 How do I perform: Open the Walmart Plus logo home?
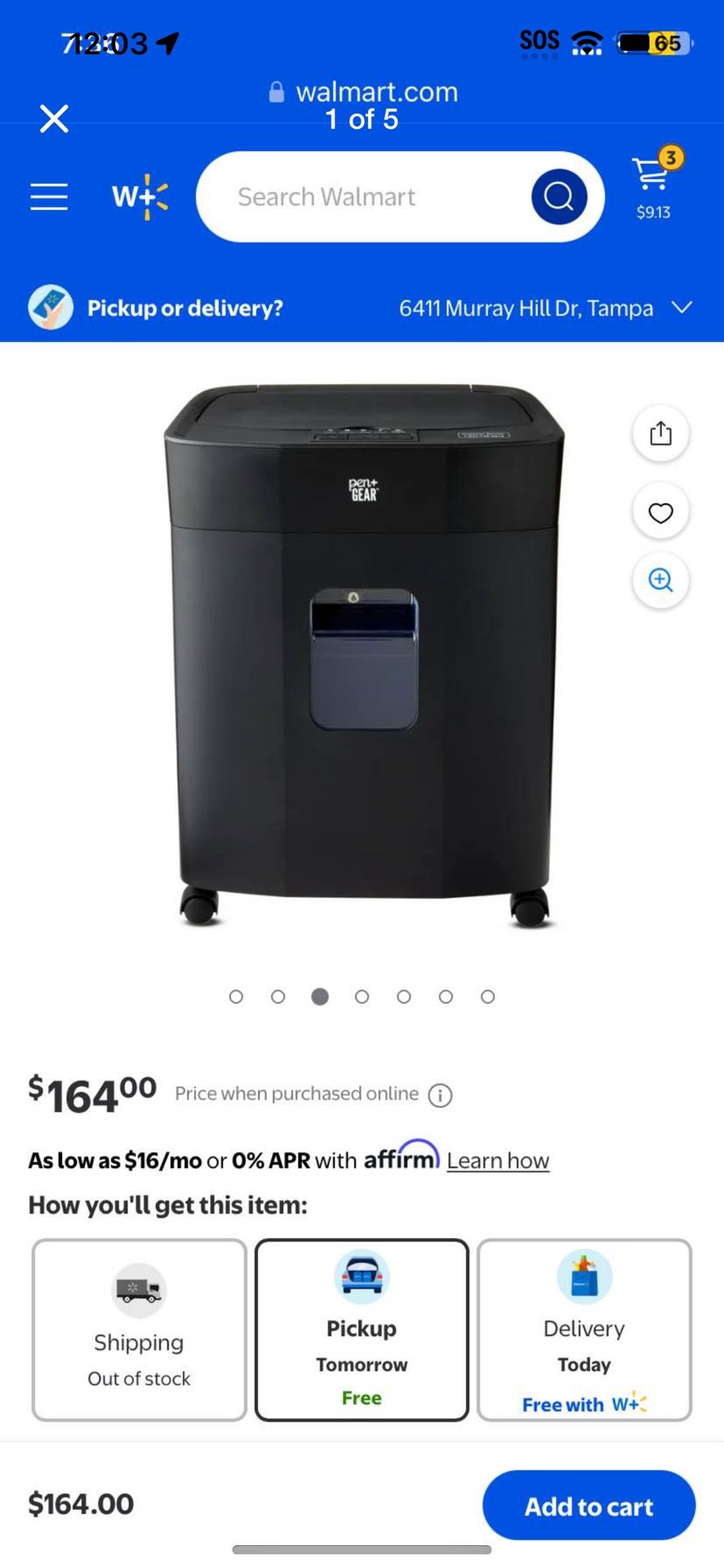coord(140,197)
